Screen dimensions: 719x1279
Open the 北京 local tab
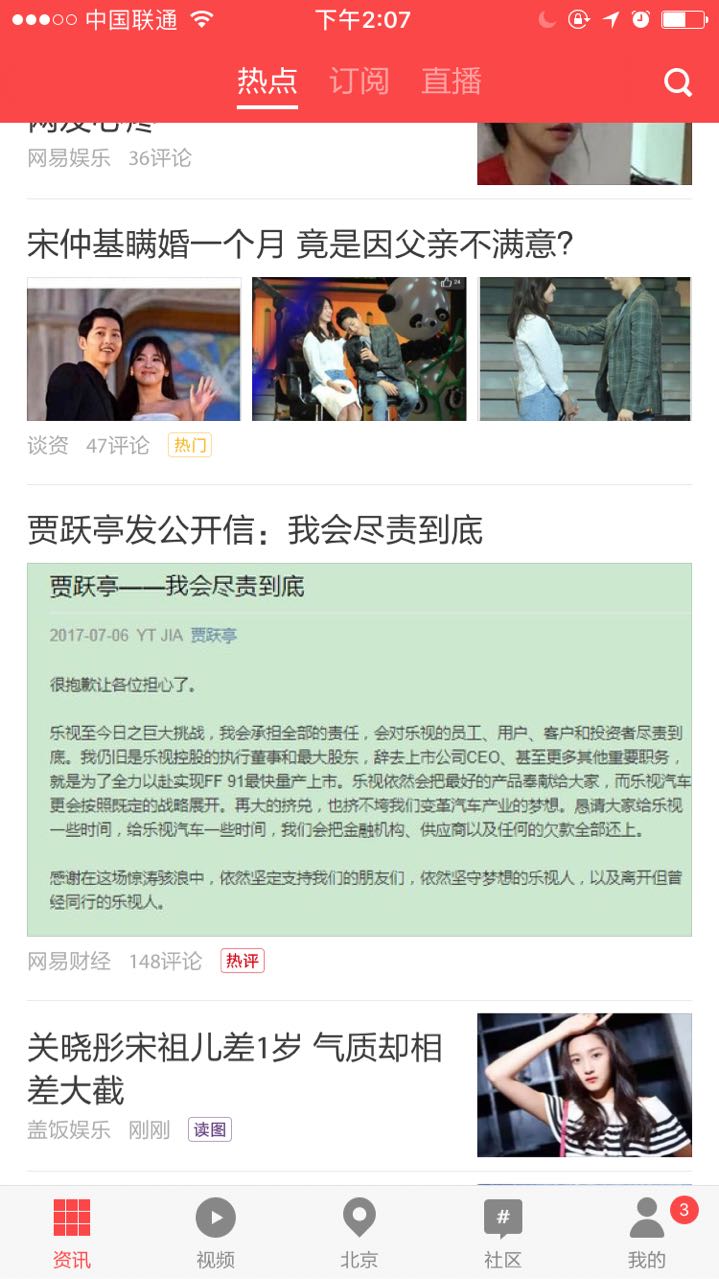(359, 1232)
